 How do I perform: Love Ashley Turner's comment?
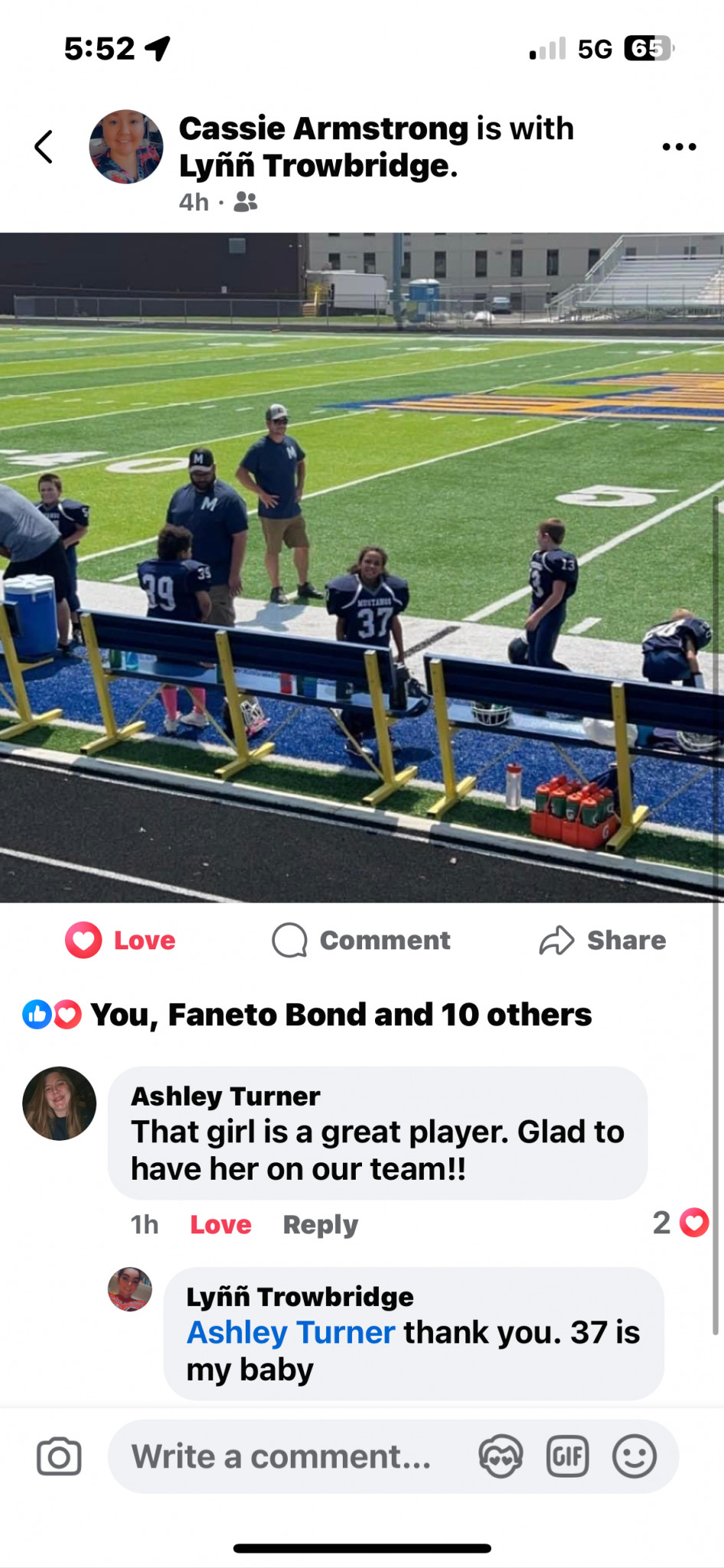coord(220,1224)
